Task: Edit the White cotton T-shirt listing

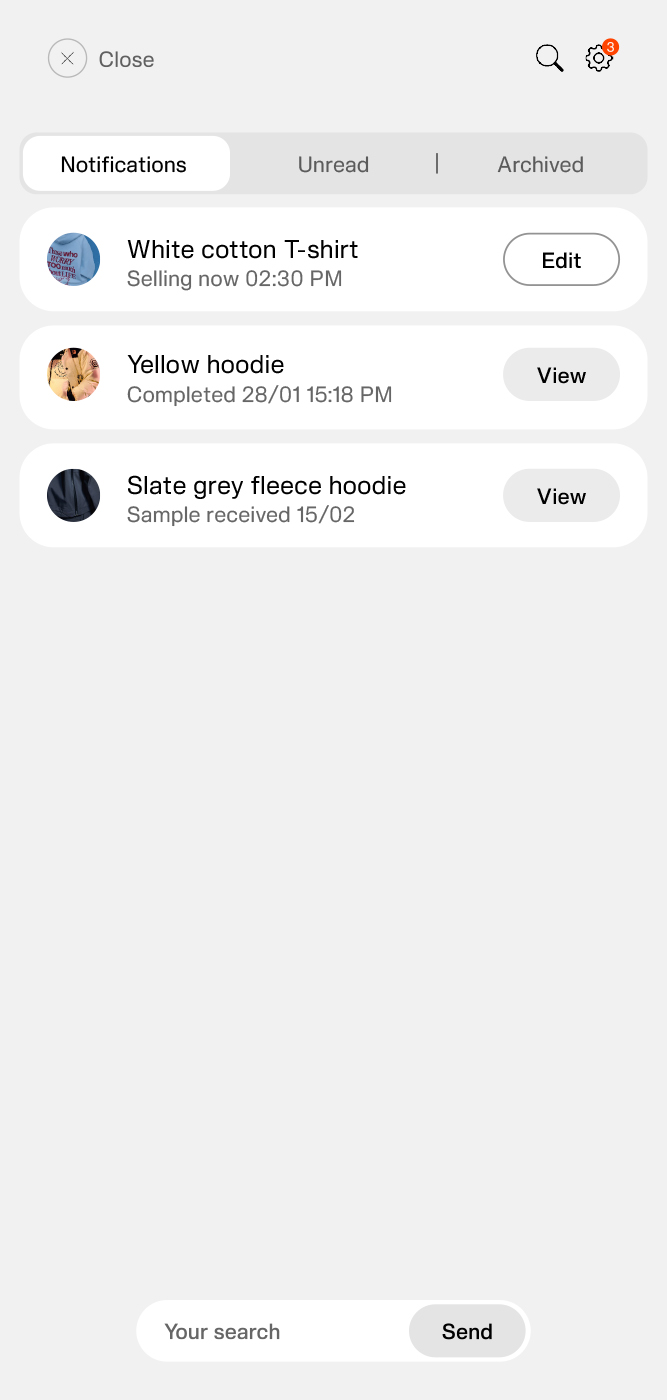Action: click(x=560, y=260)
